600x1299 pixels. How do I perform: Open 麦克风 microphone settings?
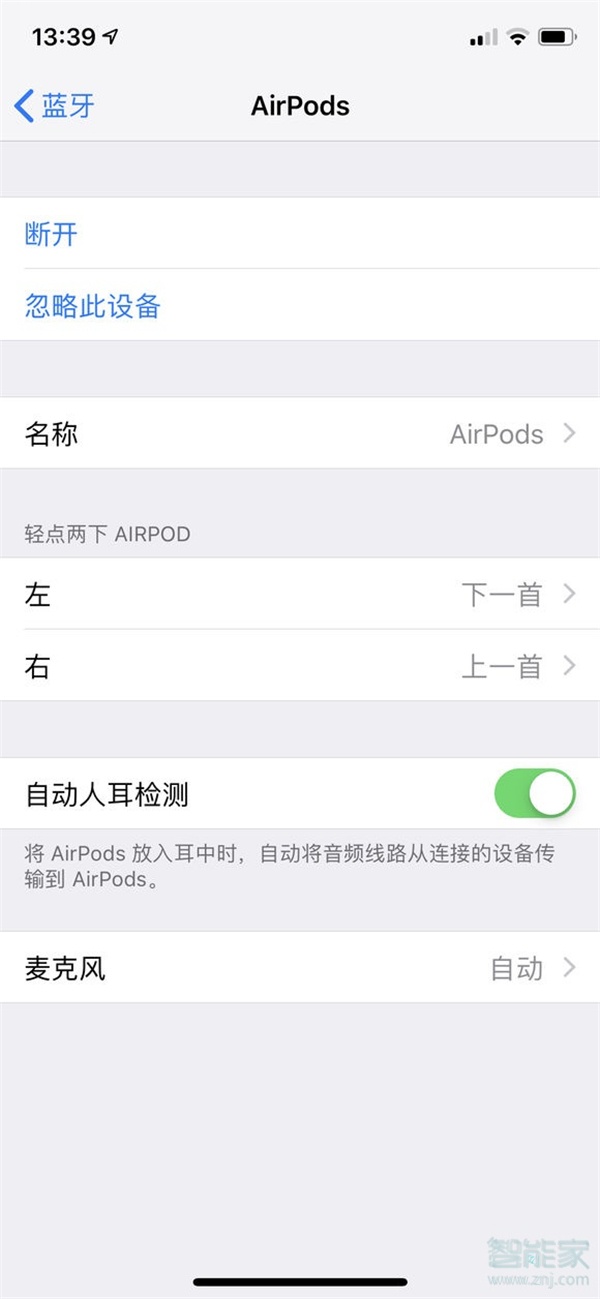pos(300,968)
